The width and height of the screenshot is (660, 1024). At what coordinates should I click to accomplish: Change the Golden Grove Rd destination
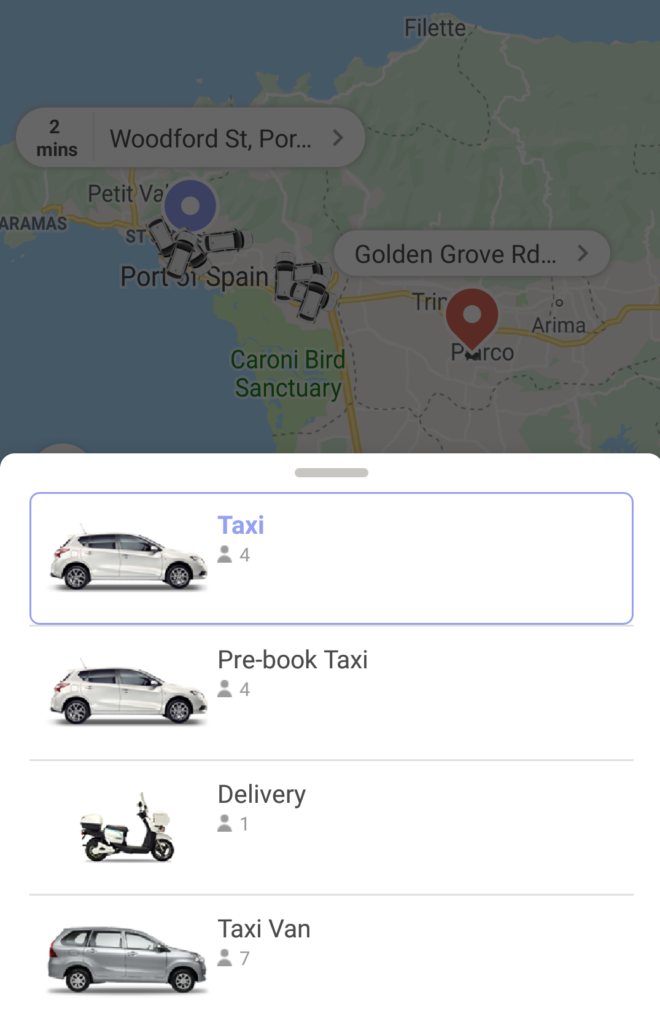[471, 254]
